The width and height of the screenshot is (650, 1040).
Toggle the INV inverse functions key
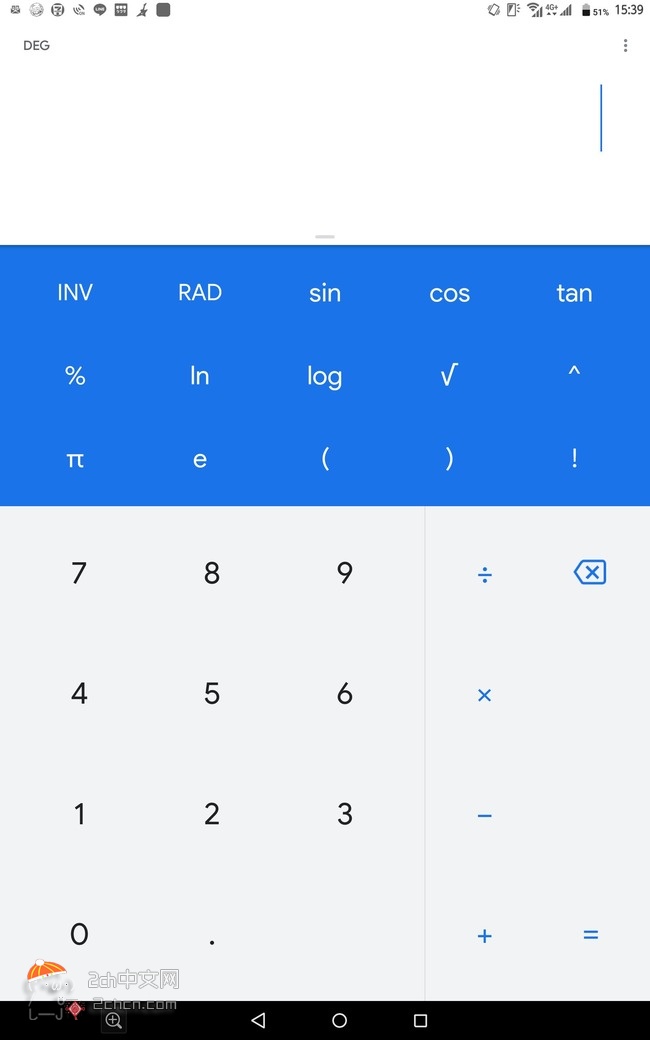click(x=75, y=292)
